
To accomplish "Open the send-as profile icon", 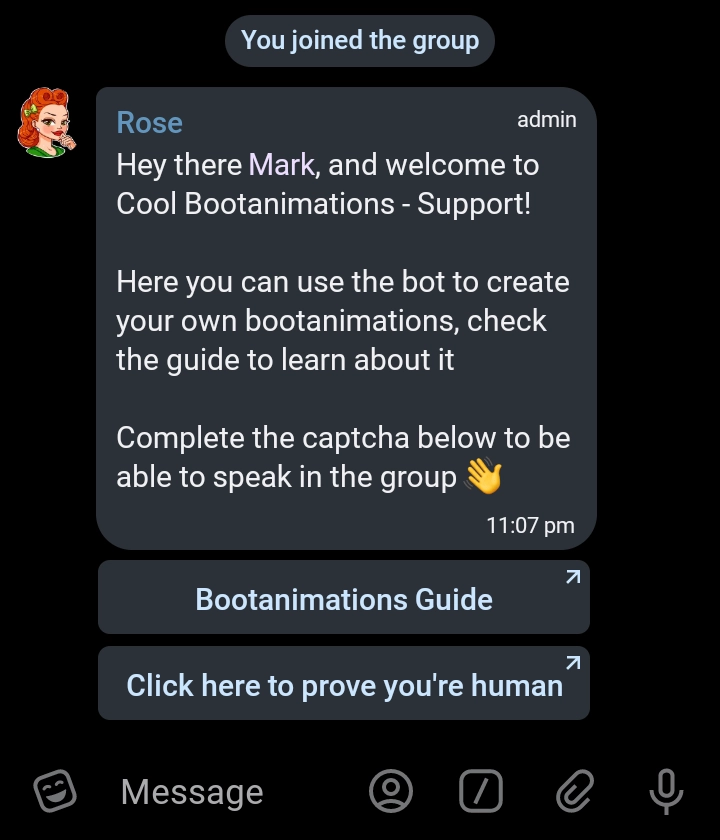I will tap(391, 792).
